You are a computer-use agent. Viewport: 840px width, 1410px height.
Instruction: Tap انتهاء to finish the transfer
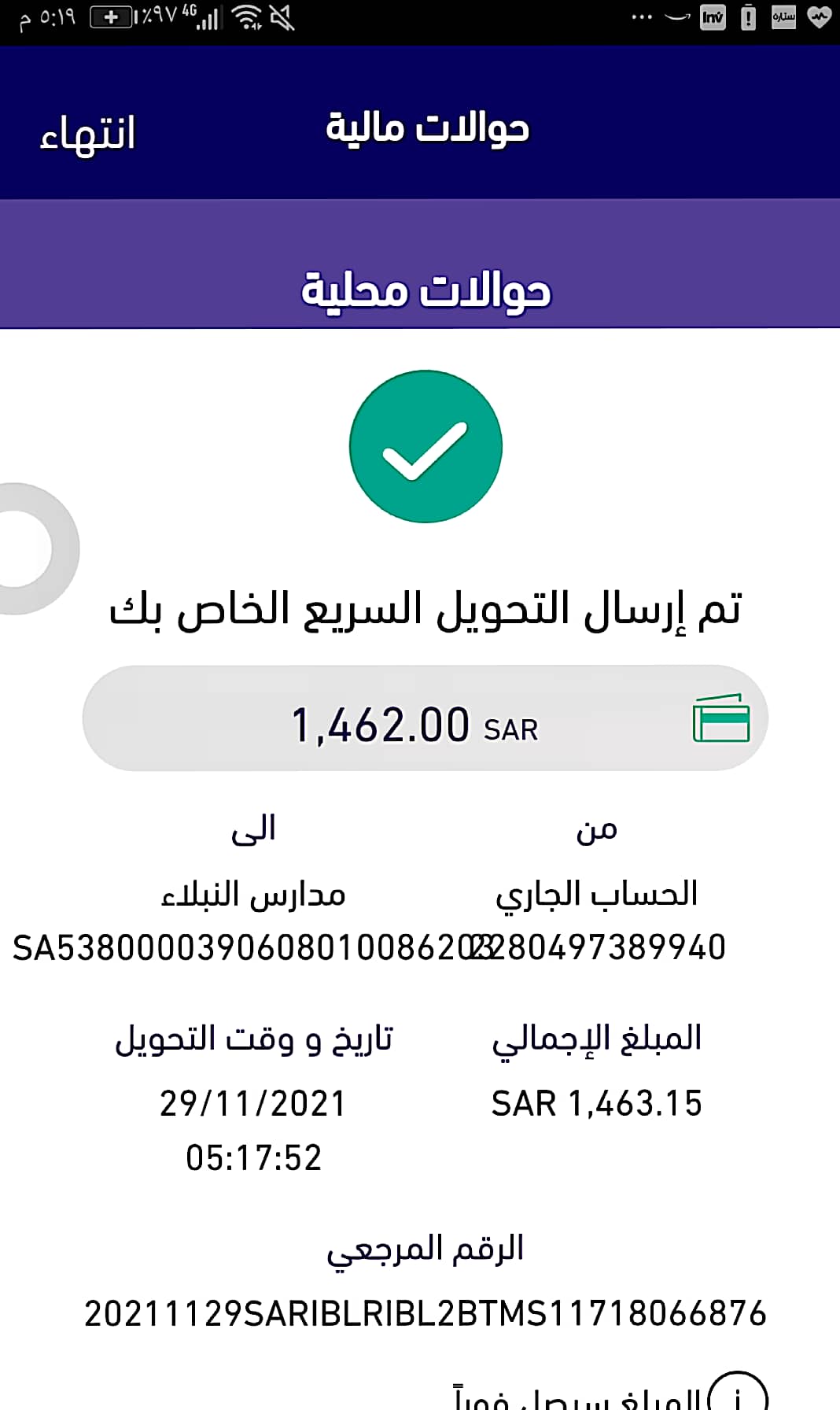88,133
